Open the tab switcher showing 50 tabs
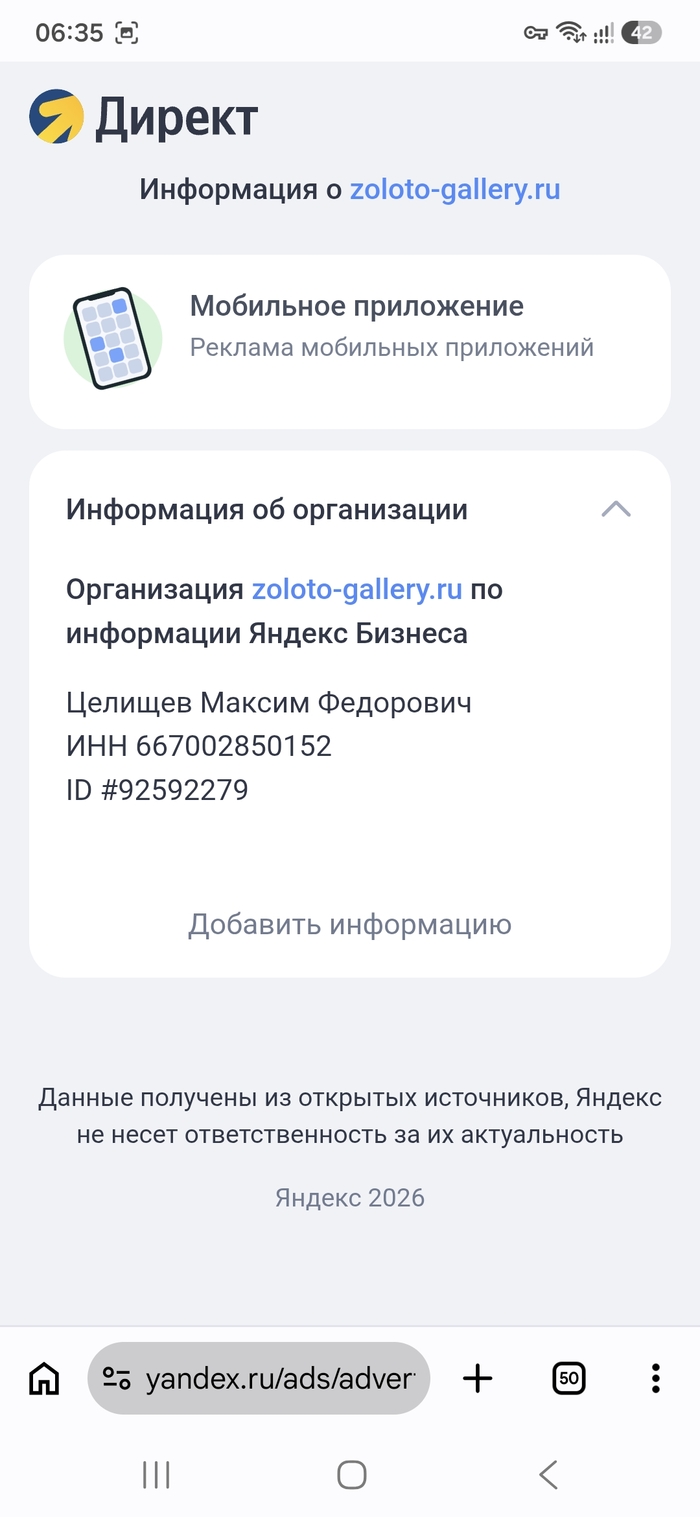700x1517 pixels. (x=568, y=1379)
